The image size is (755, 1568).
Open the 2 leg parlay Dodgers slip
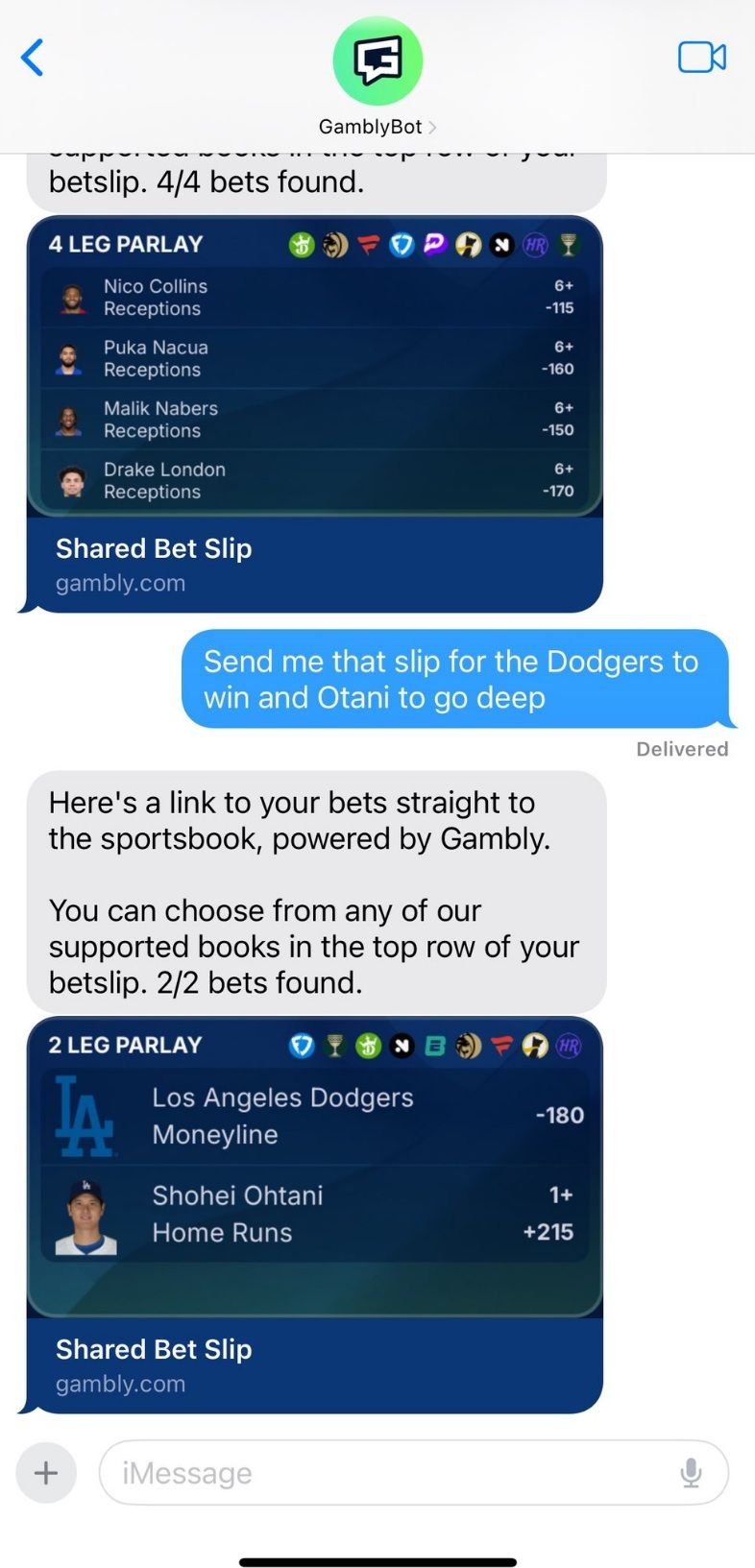click(314, 1214)
